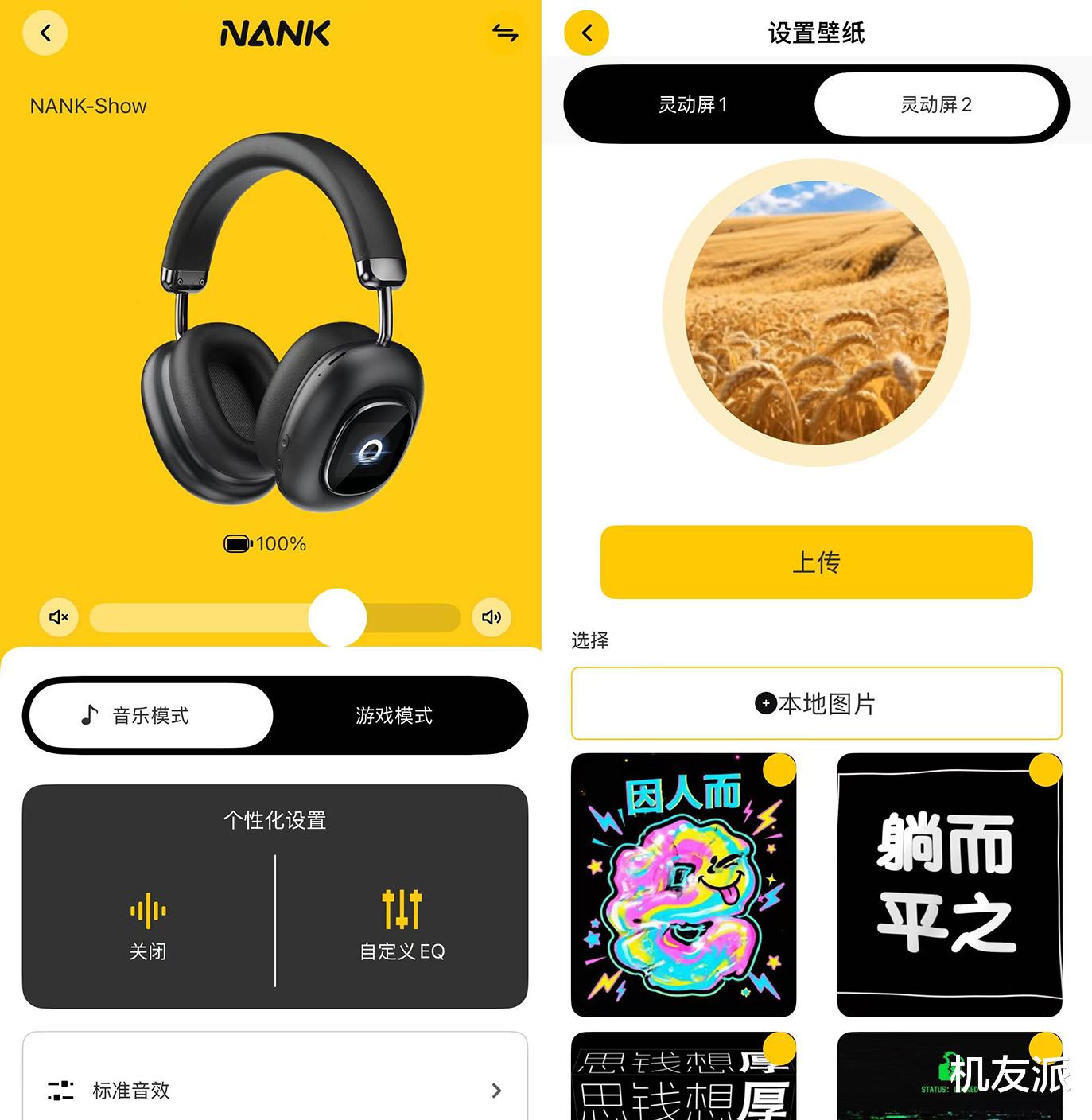The width and height of the screenshot is (1092, 1120).
Task: Select the 躺而平之 wallpaper
Action: (949, 885)
